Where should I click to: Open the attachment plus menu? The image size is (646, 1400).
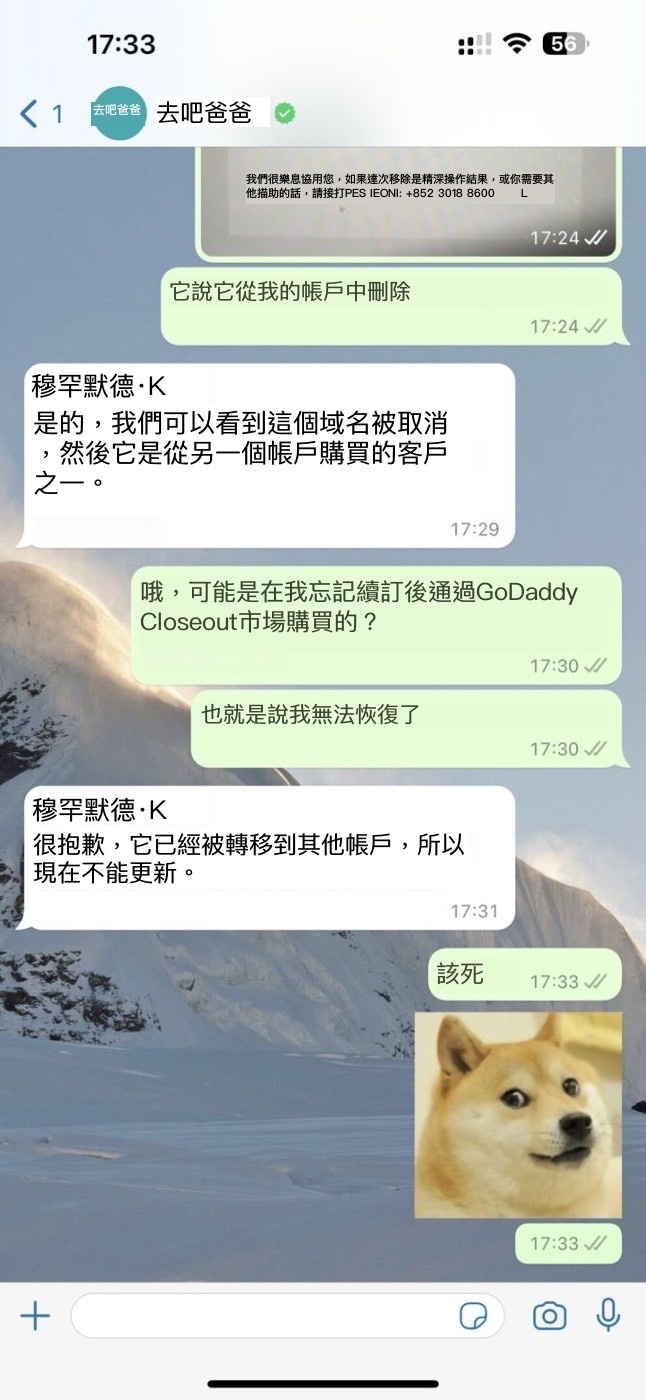pyautogui.click(x=35, y=1316)
